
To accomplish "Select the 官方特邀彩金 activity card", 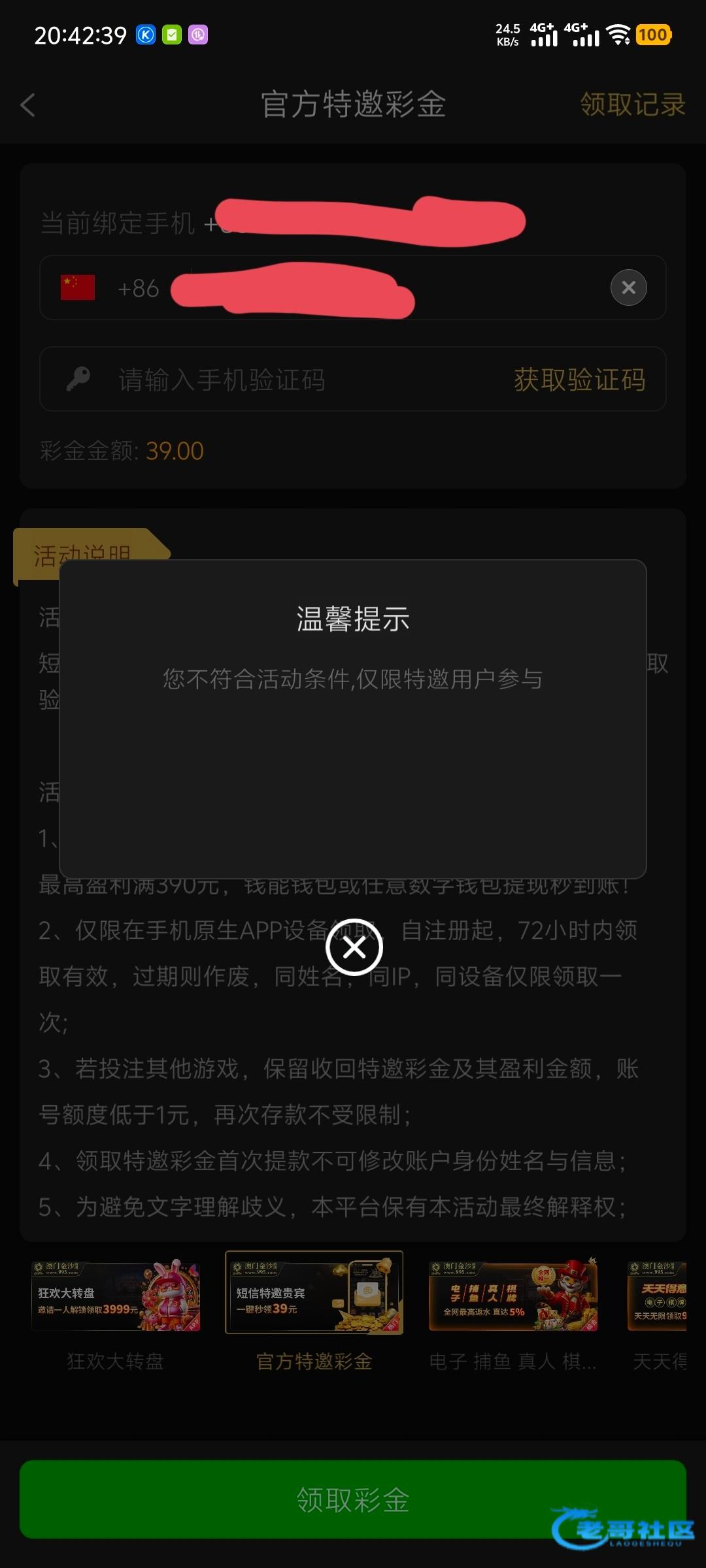I will 314,1294.
